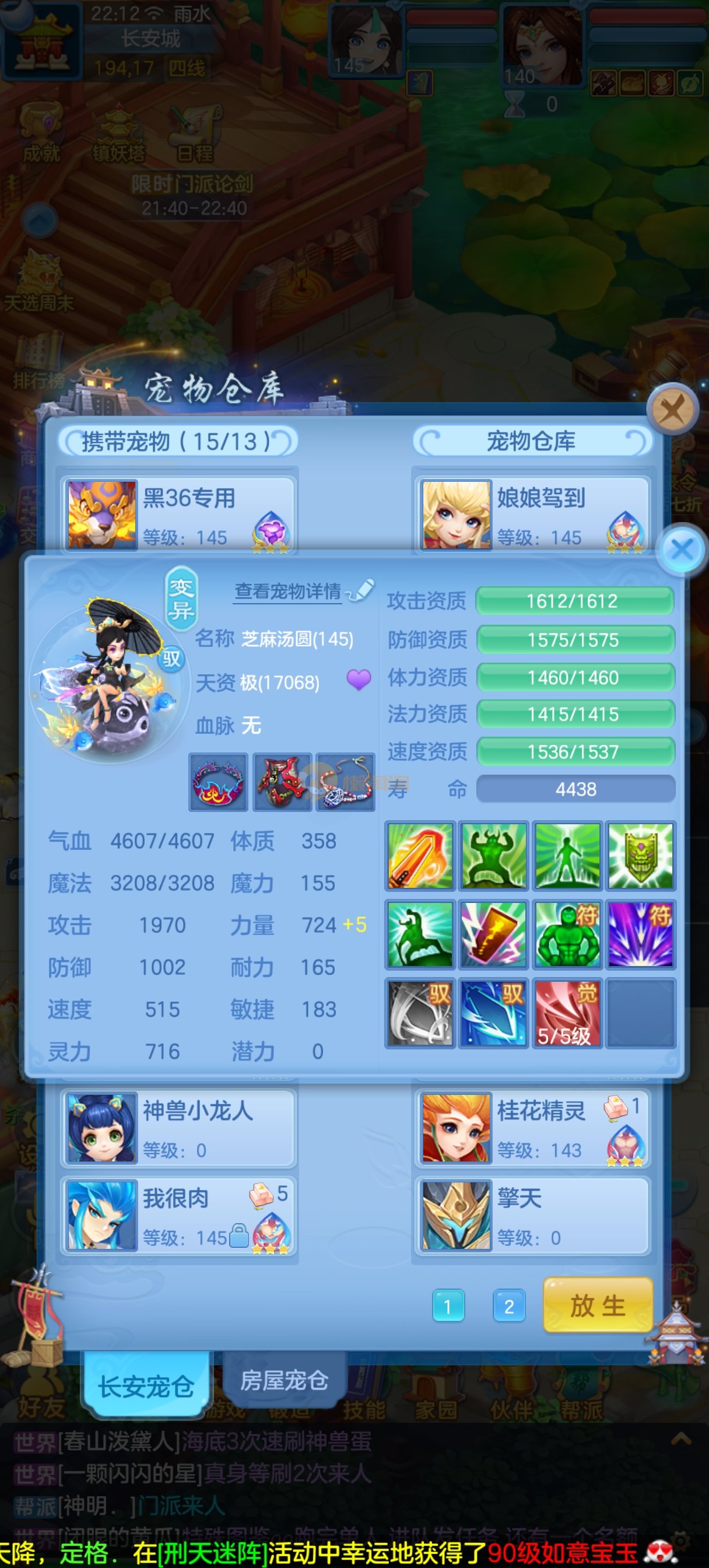Select pet 神兽小龙人
The width and height of the screenshot is (709, 1568).
pyautogui.click(x=178, y=1129)
